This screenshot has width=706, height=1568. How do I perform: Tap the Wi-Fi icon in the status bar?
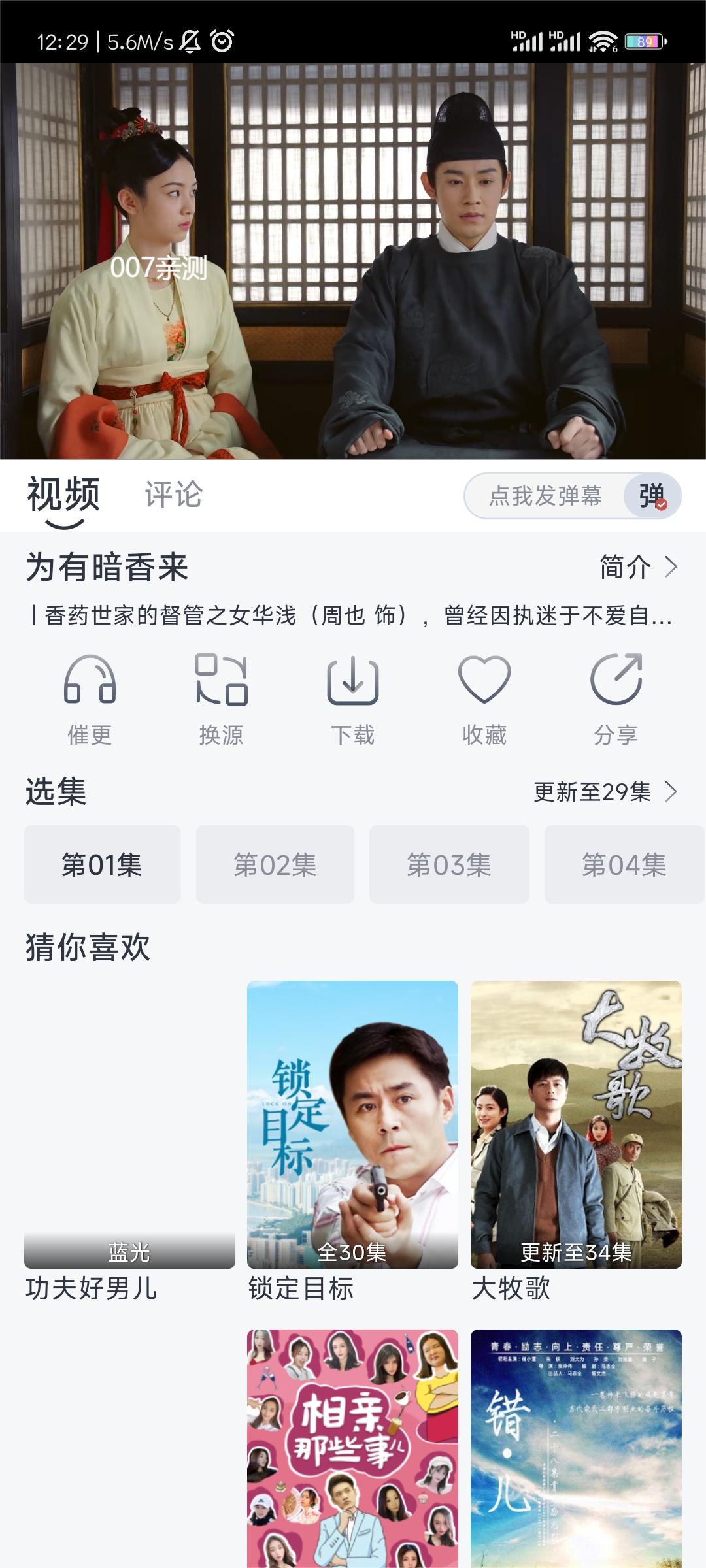[605, 41]
